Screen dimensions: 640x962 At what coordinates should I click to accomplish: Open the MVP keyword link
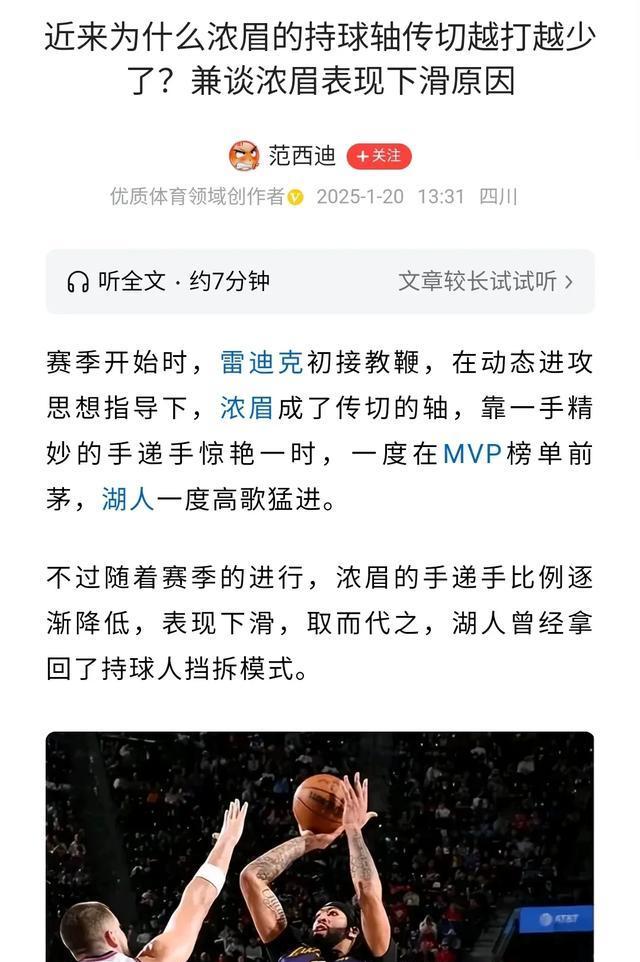click(472, 454)
